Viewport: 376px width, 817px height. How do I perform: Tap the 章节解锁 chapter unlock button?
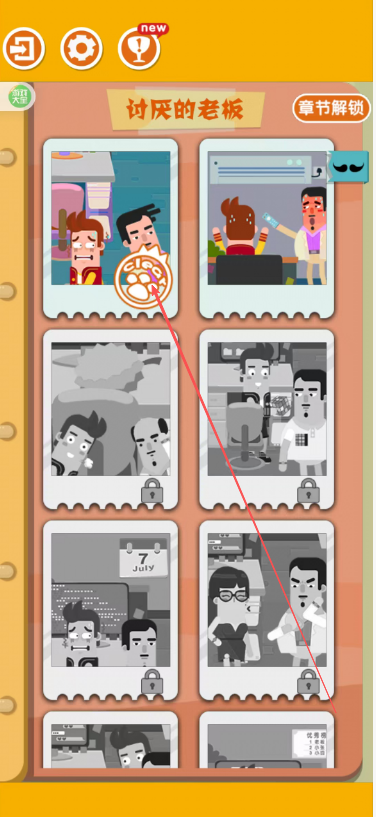331,108
